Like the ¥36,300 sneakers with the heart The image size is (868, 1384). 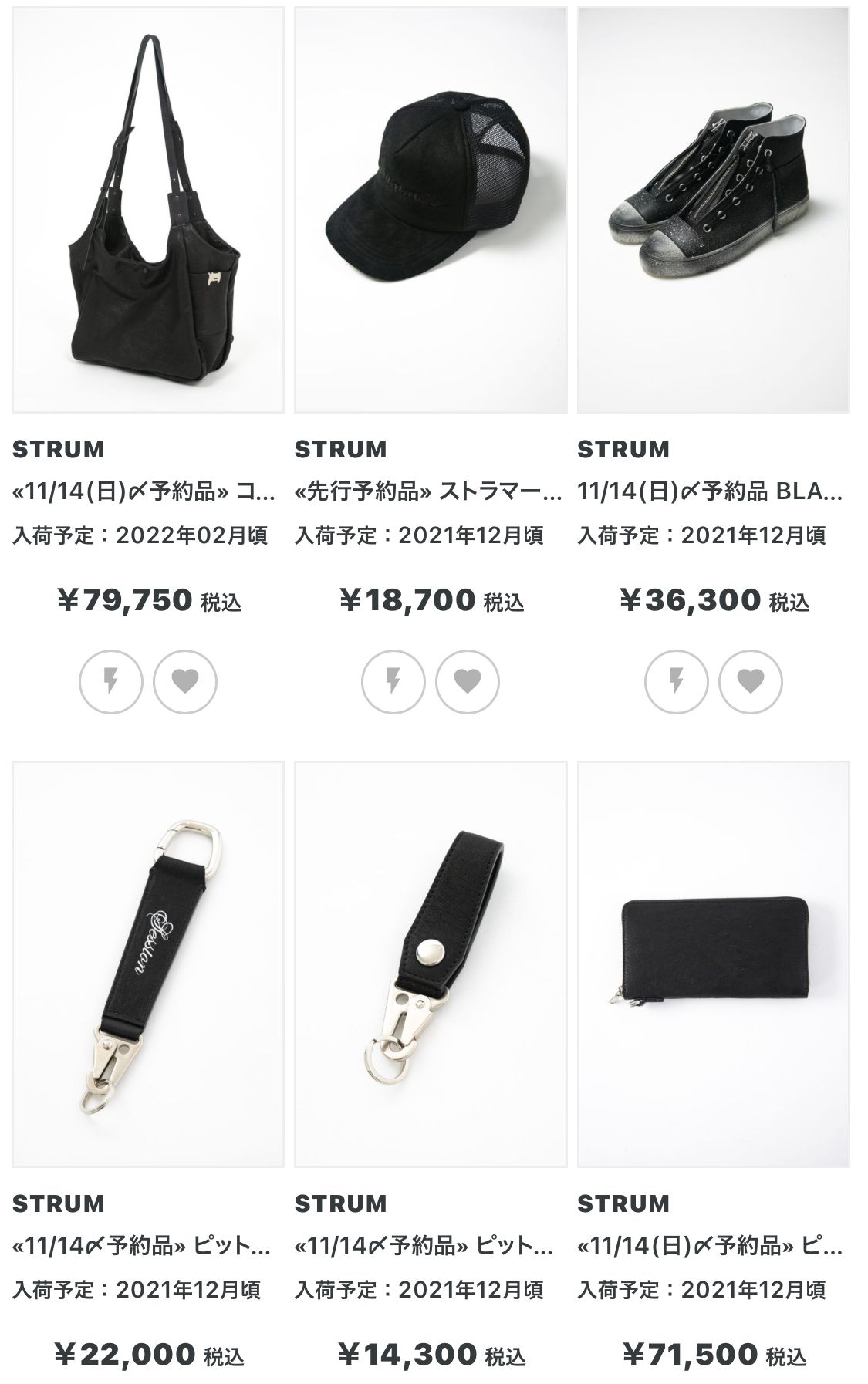point(751,682)
